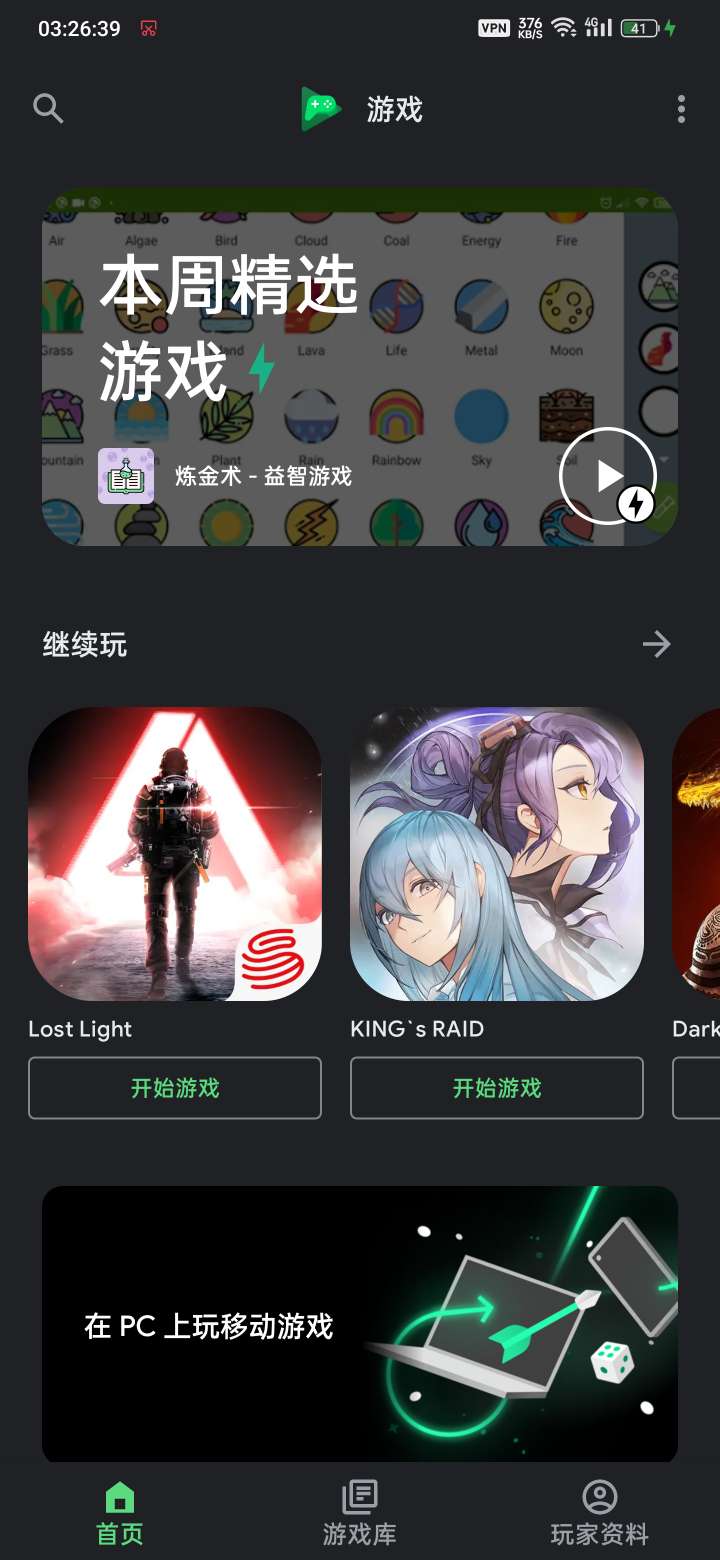Open the Lost Light game tile
The image size is (720, 1560).
coord(175,854)
